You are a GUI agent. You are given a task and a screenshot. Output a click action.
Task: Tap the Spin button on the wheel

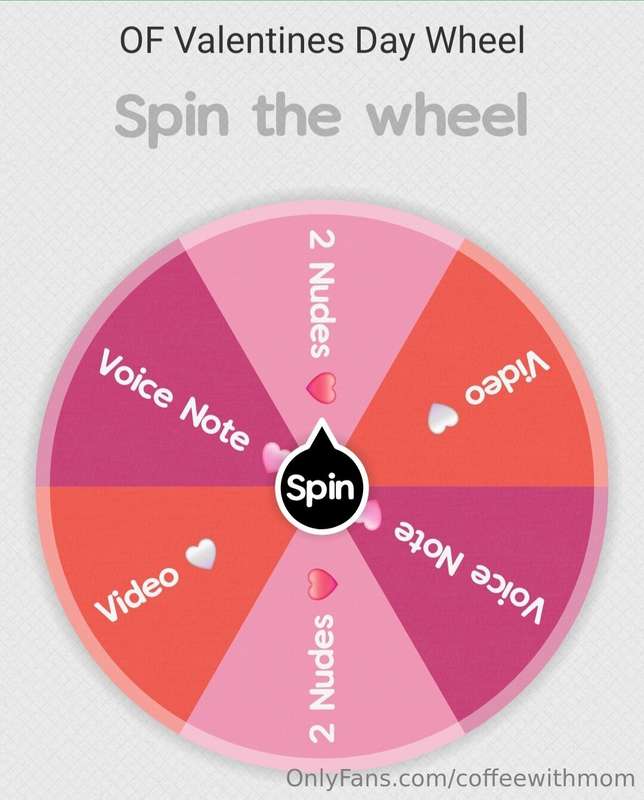[x=321, y=489]
